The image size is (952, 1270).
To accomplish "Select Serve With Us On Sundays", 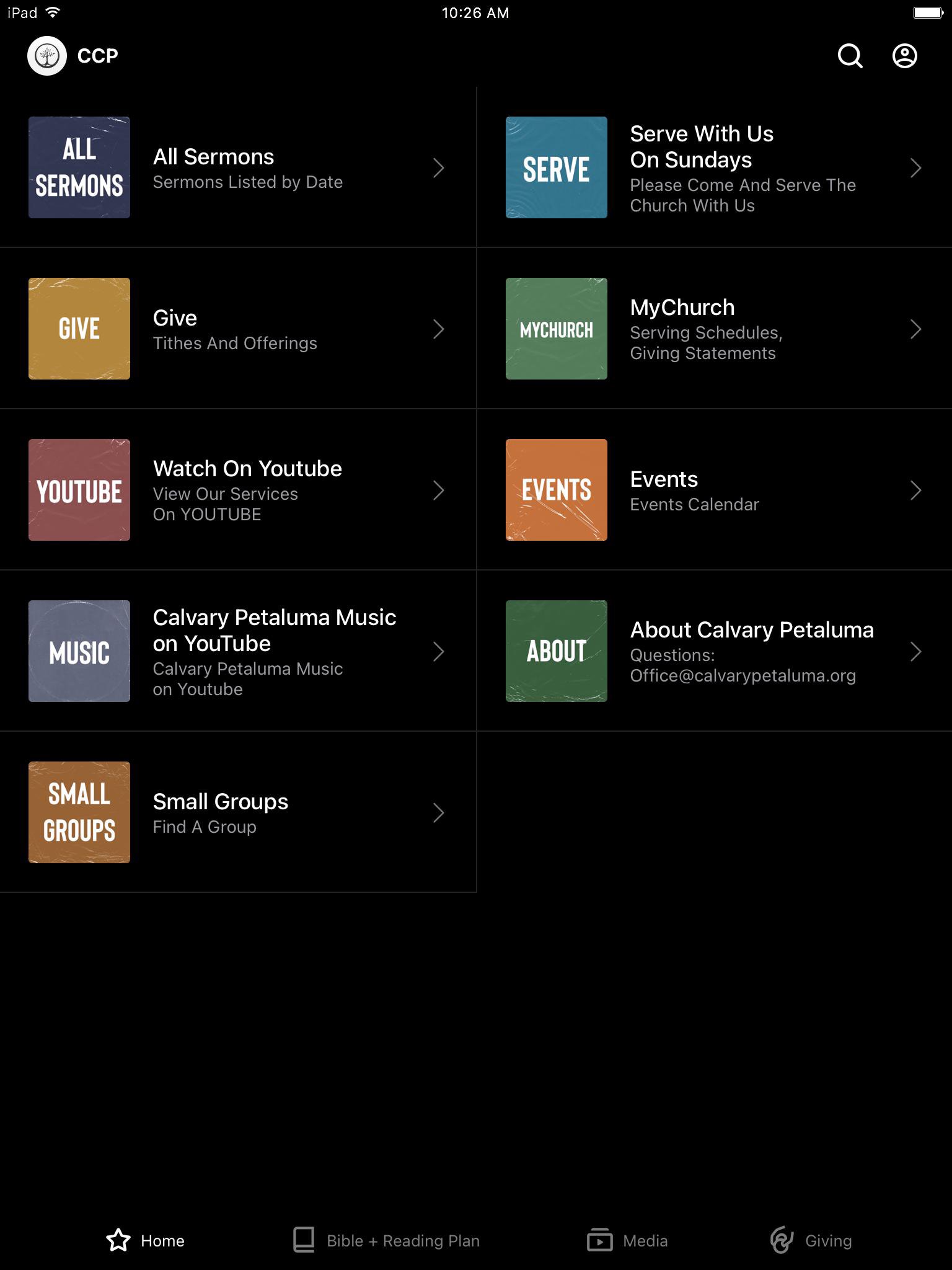I will 714,167.
